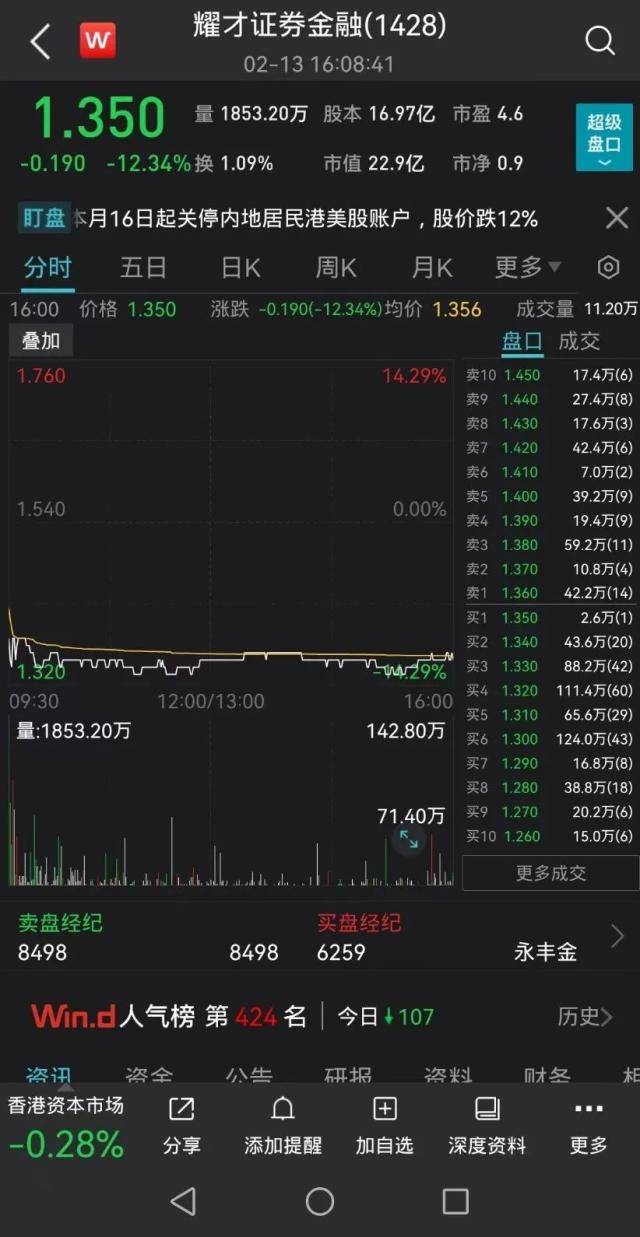Viewport: 640px width, 1237px height.
Task: Expand the 超级盘口 panel
Action: point(604,138)
